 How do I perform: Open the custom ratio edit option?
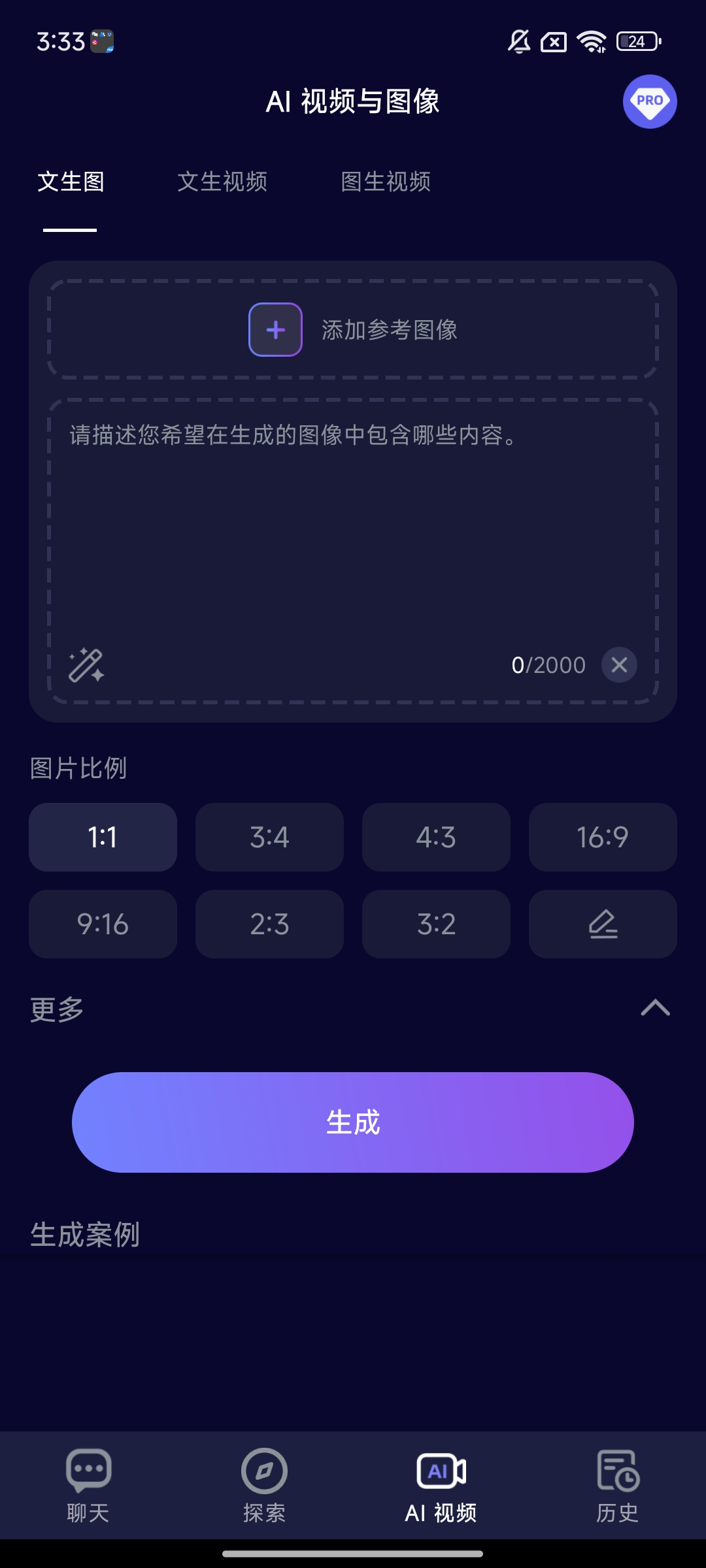tap(603, 924)
